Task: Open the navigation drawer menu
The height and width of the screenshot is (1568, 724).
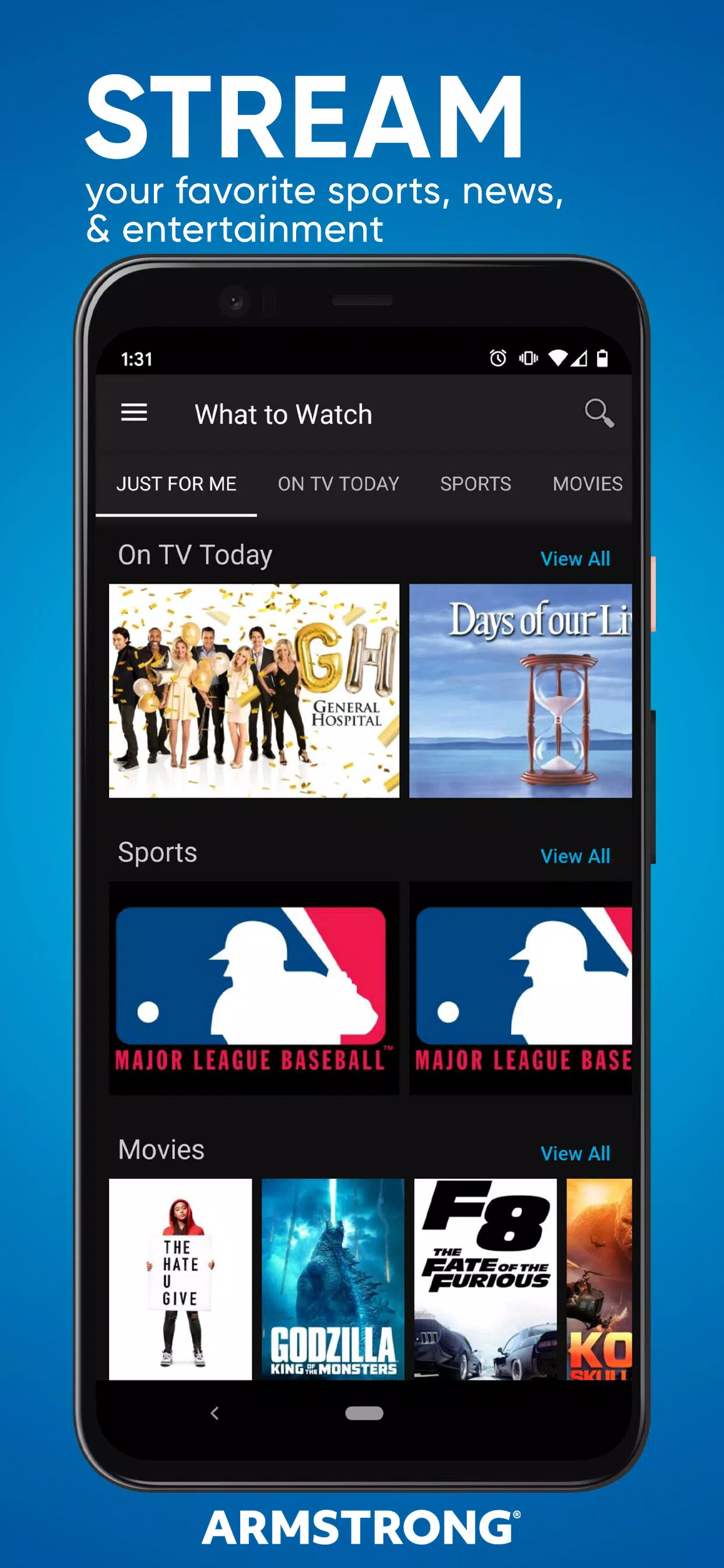Action: [x=135, y=414]
